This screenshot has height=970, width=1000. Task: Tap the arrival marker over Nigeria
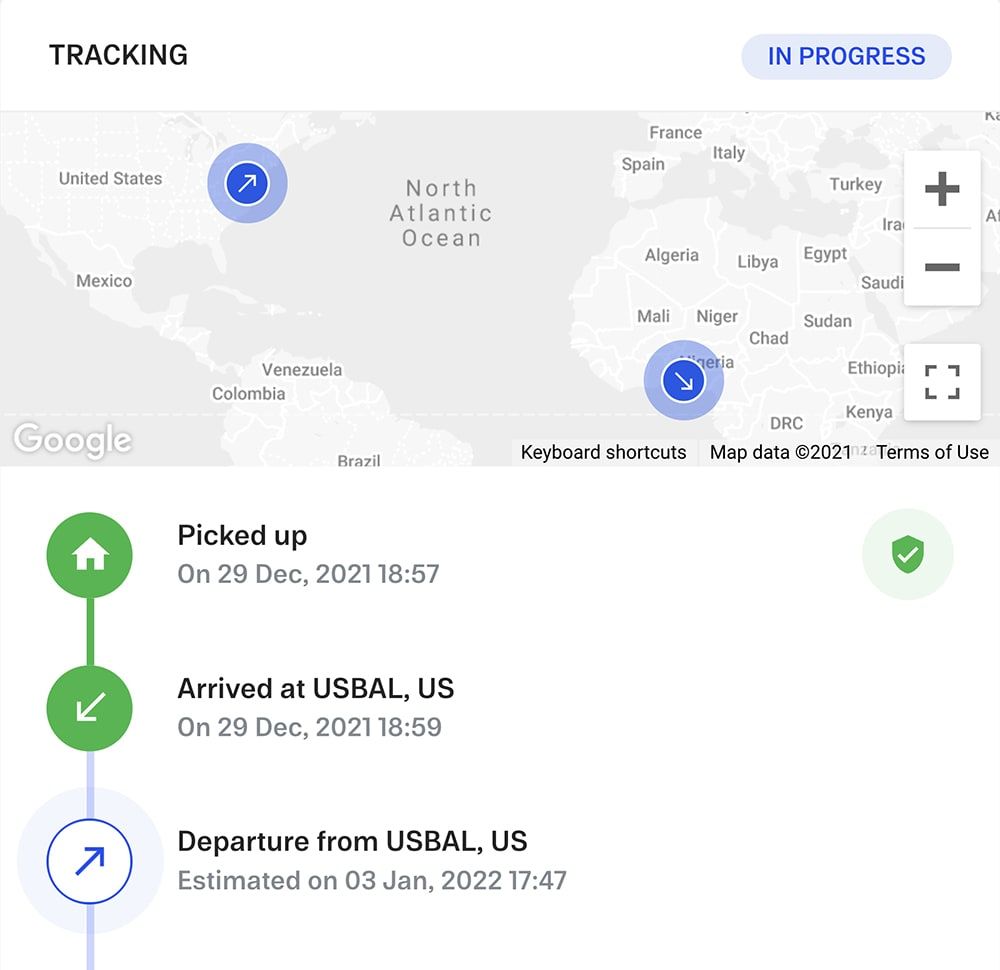pos(683,380)
